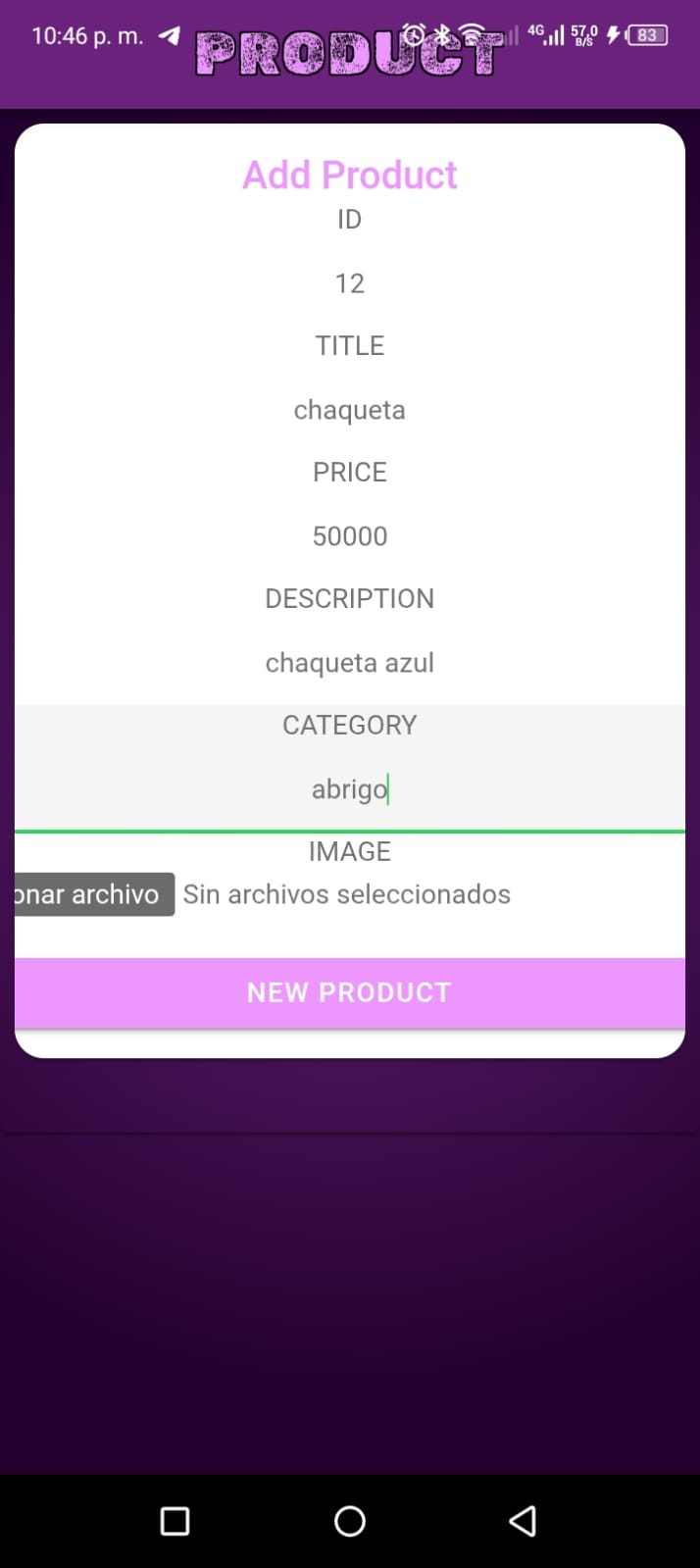Open recent apps from the navigation bar
This screenshot has width=700, height=1568.
[x=175, y=1521]
